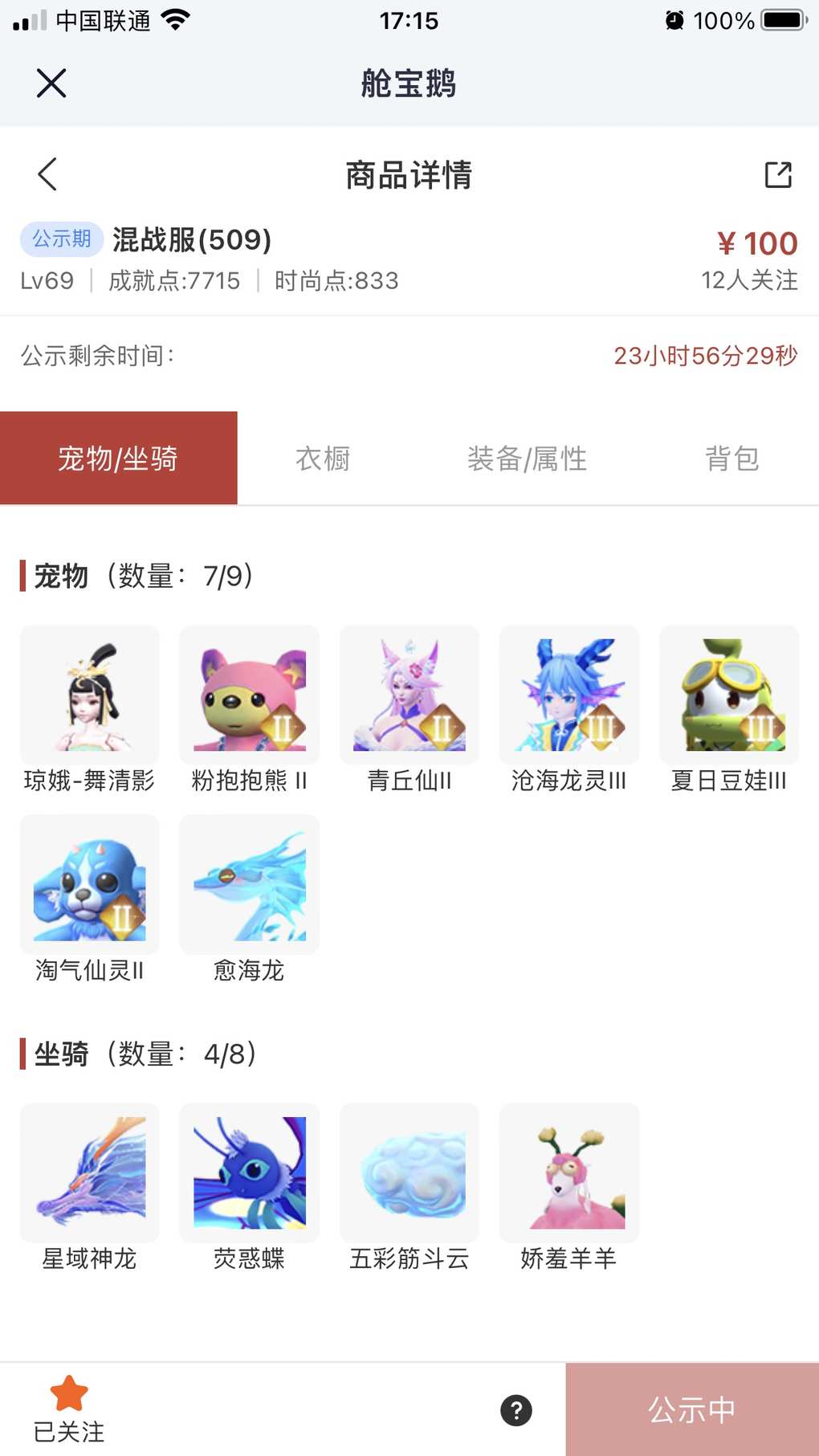819x1456 pixels.
Task: View mount 荧惑蝶
Action: (x=250, y=1173)
